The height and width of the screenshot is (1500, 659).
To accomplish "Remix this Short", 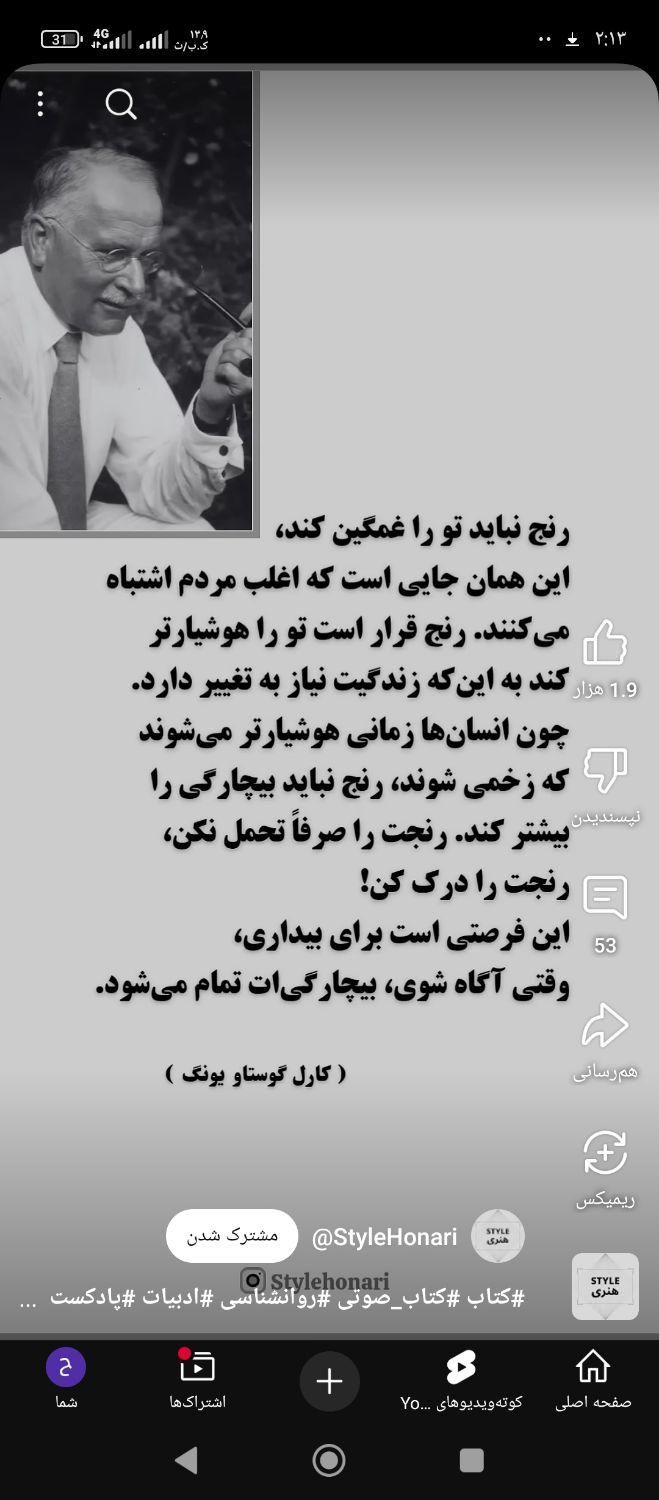I will (x=605, y=1154).
